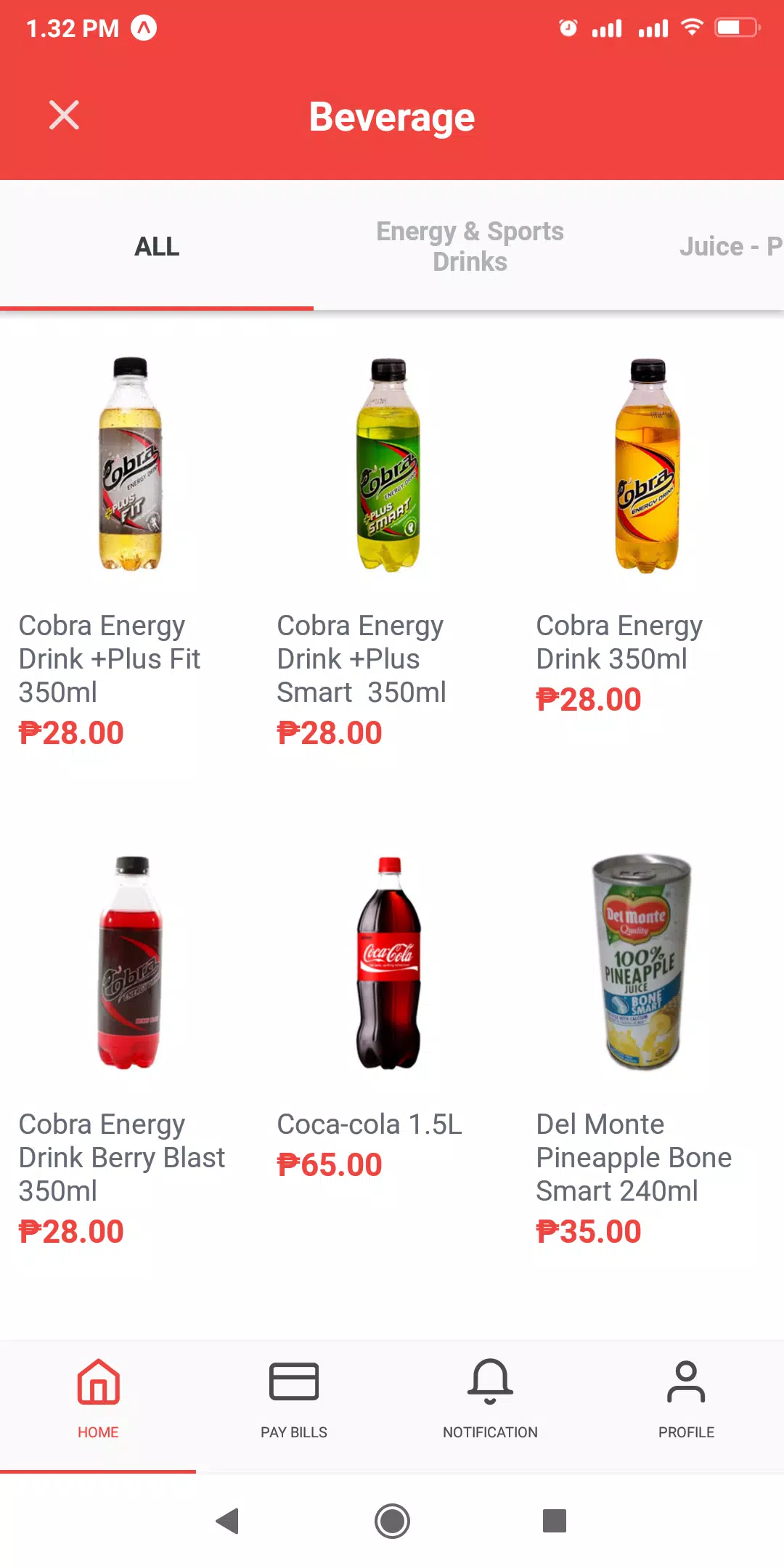The height and width of the screenshot is (1568, 784).
Task: Select the ALL tab
Action: tap(157, 247)
